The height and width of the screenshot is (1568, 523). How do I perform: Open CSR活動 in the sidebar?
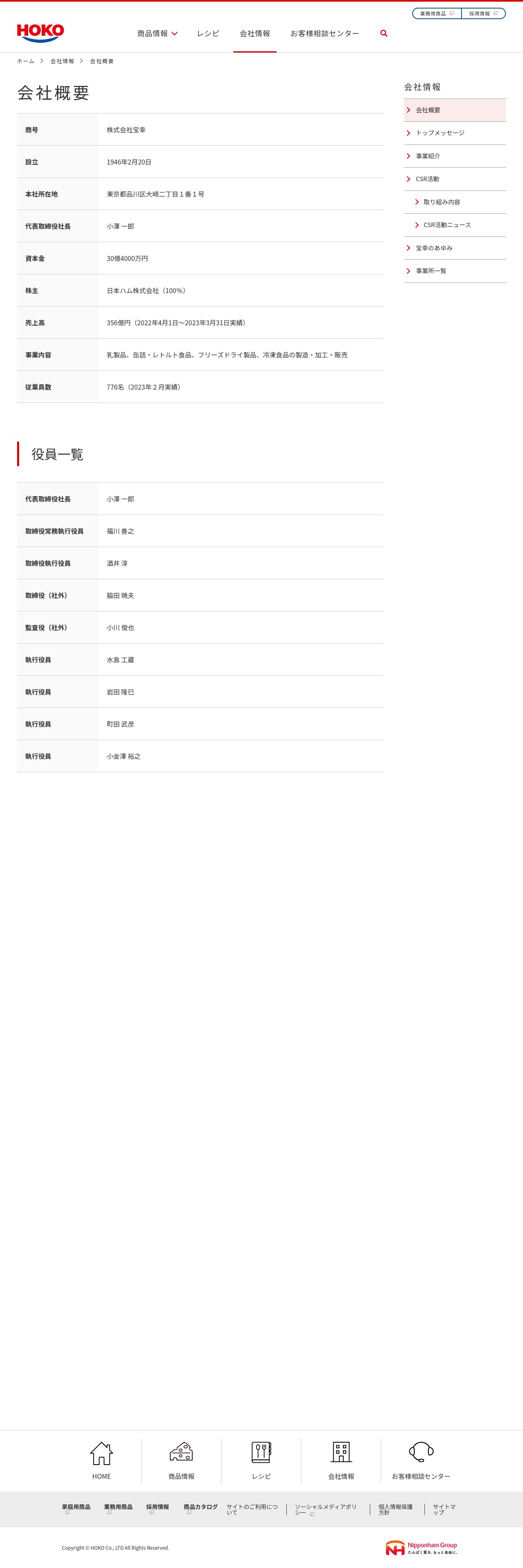pyautogui.click(x=455, y=179)
